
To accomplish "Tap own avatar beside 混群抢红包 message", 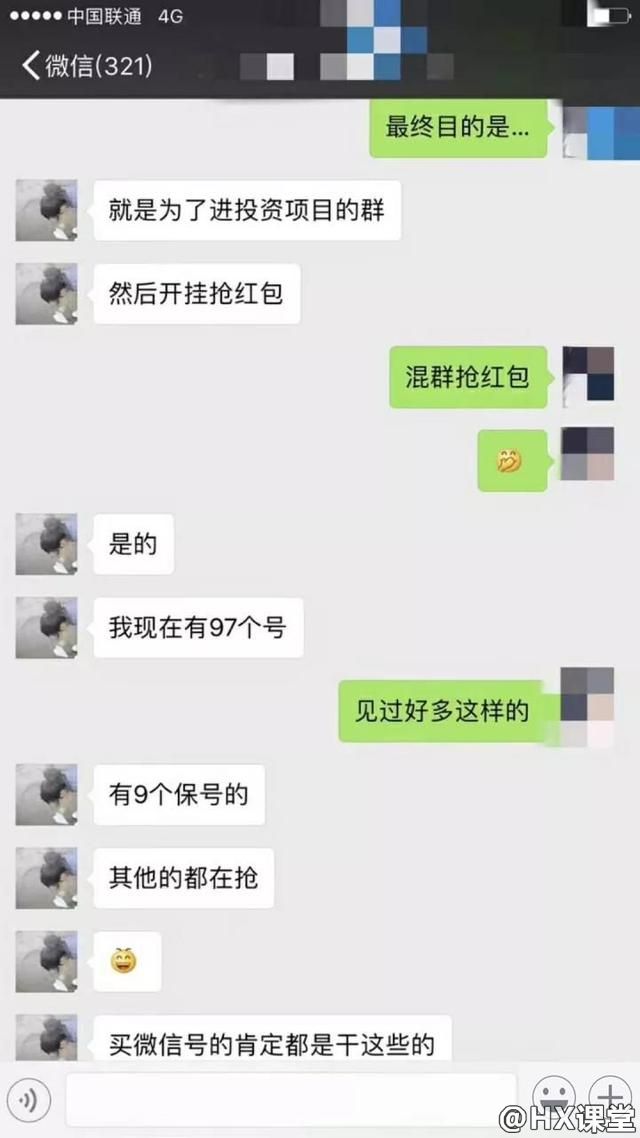I will [x=588, y=376].
